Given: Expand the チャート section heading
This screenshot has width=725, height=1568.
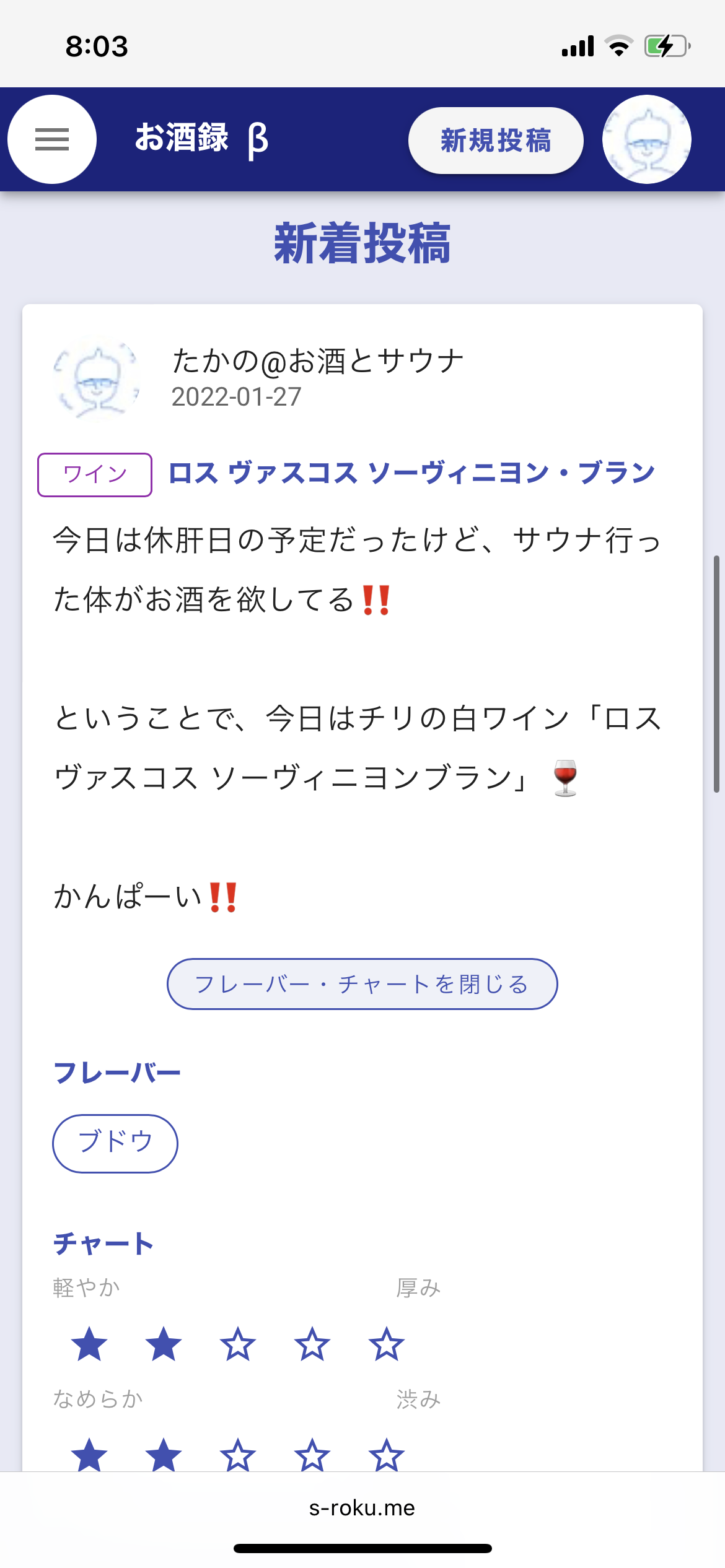Looking at the screenshot, I should tap(103, 1242).
